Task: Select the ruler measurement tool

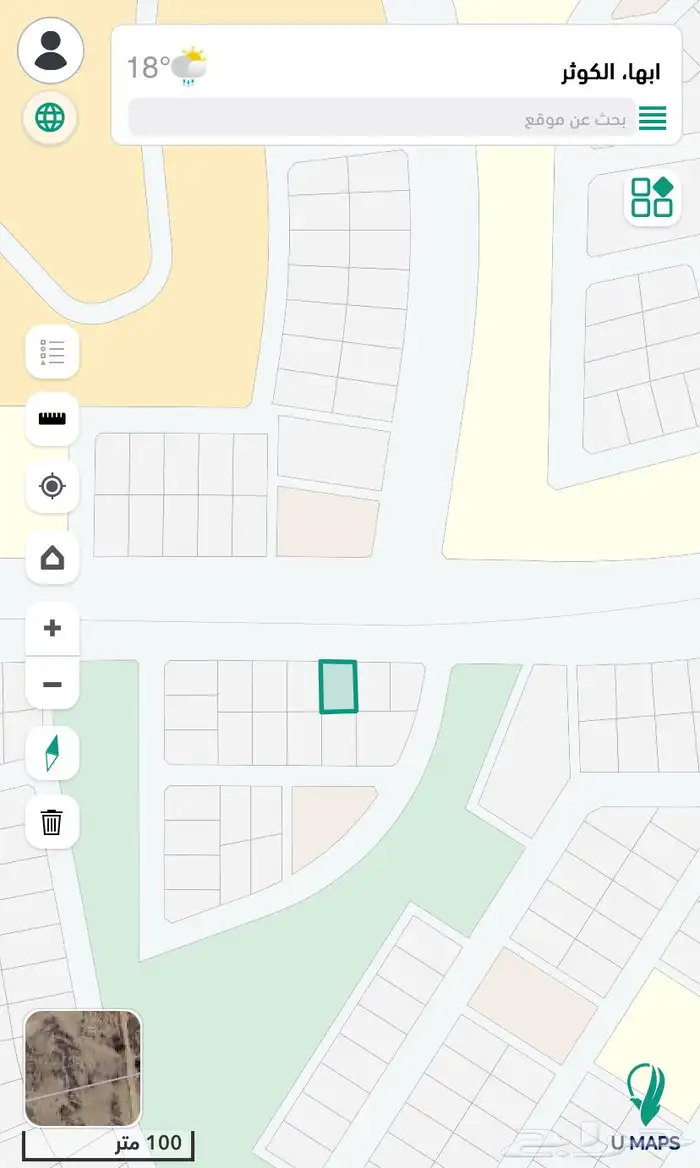Action: coord(52,419)
